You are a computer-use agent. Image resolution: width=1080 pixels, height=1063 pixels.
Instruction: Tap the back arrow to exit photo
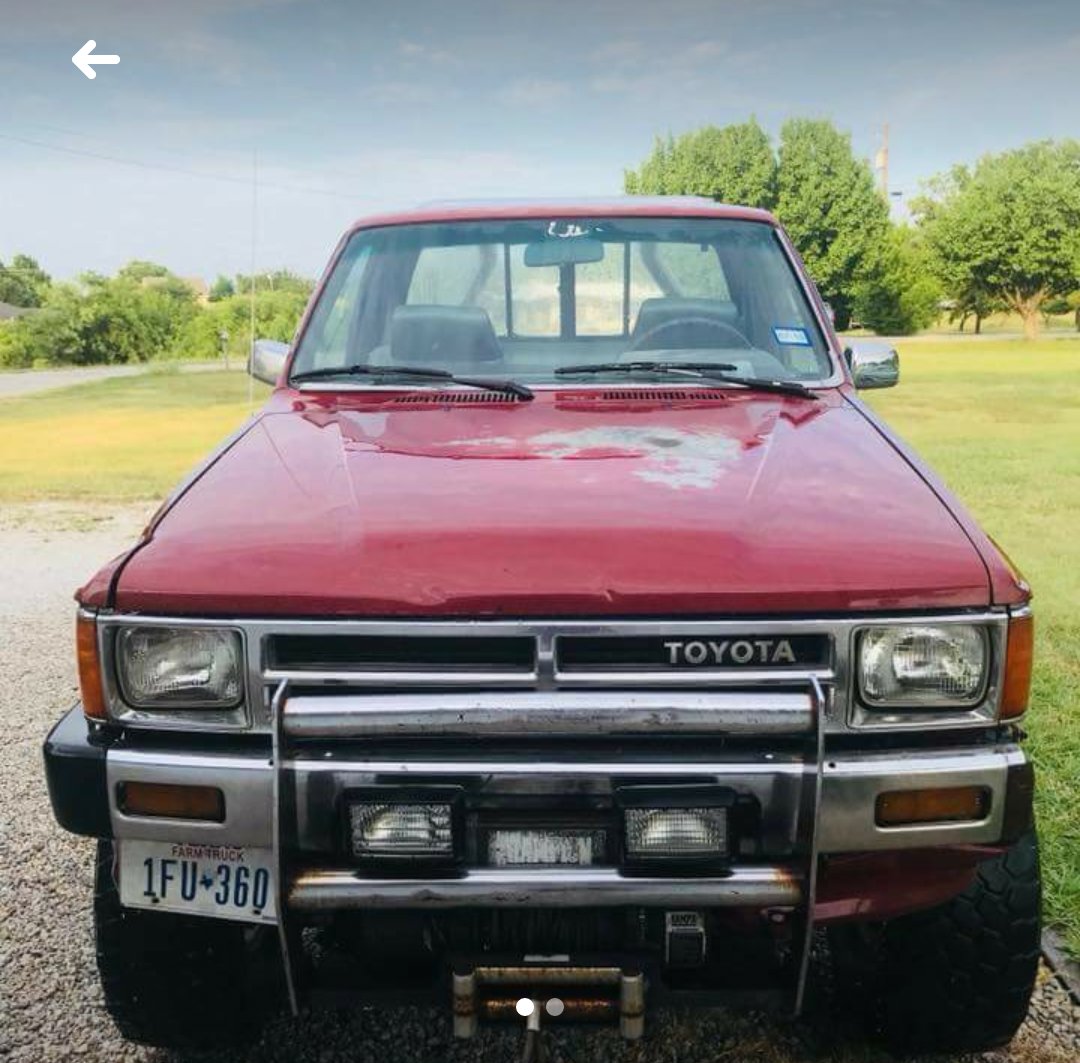(95, 60)
